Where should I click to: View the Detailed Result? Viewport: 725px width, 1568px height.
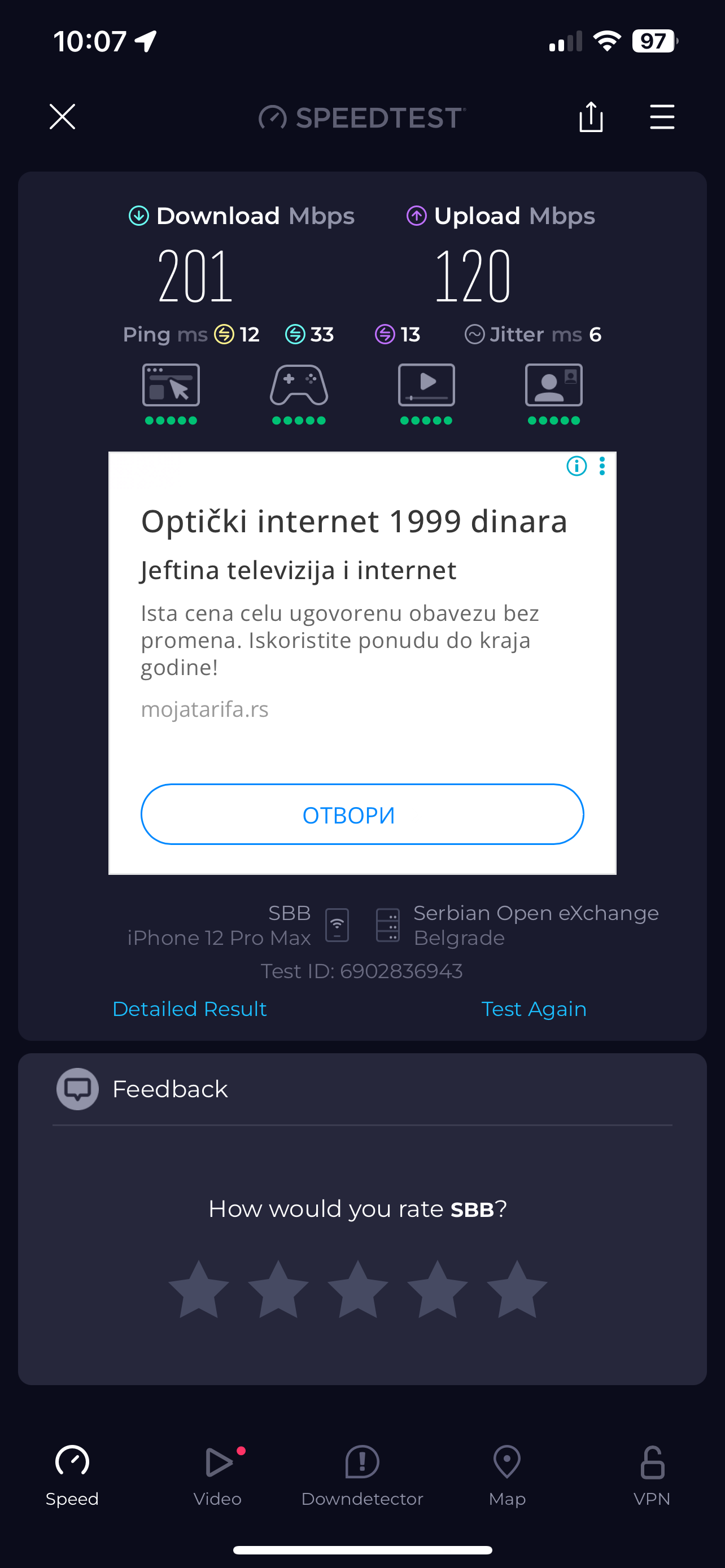[x=189, y=1009]
